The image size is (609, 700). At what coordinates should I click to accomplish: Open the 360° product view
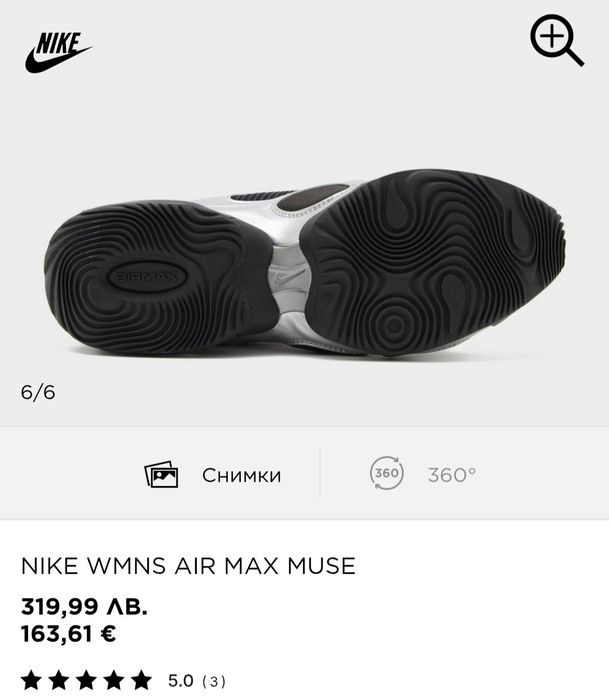423,474
